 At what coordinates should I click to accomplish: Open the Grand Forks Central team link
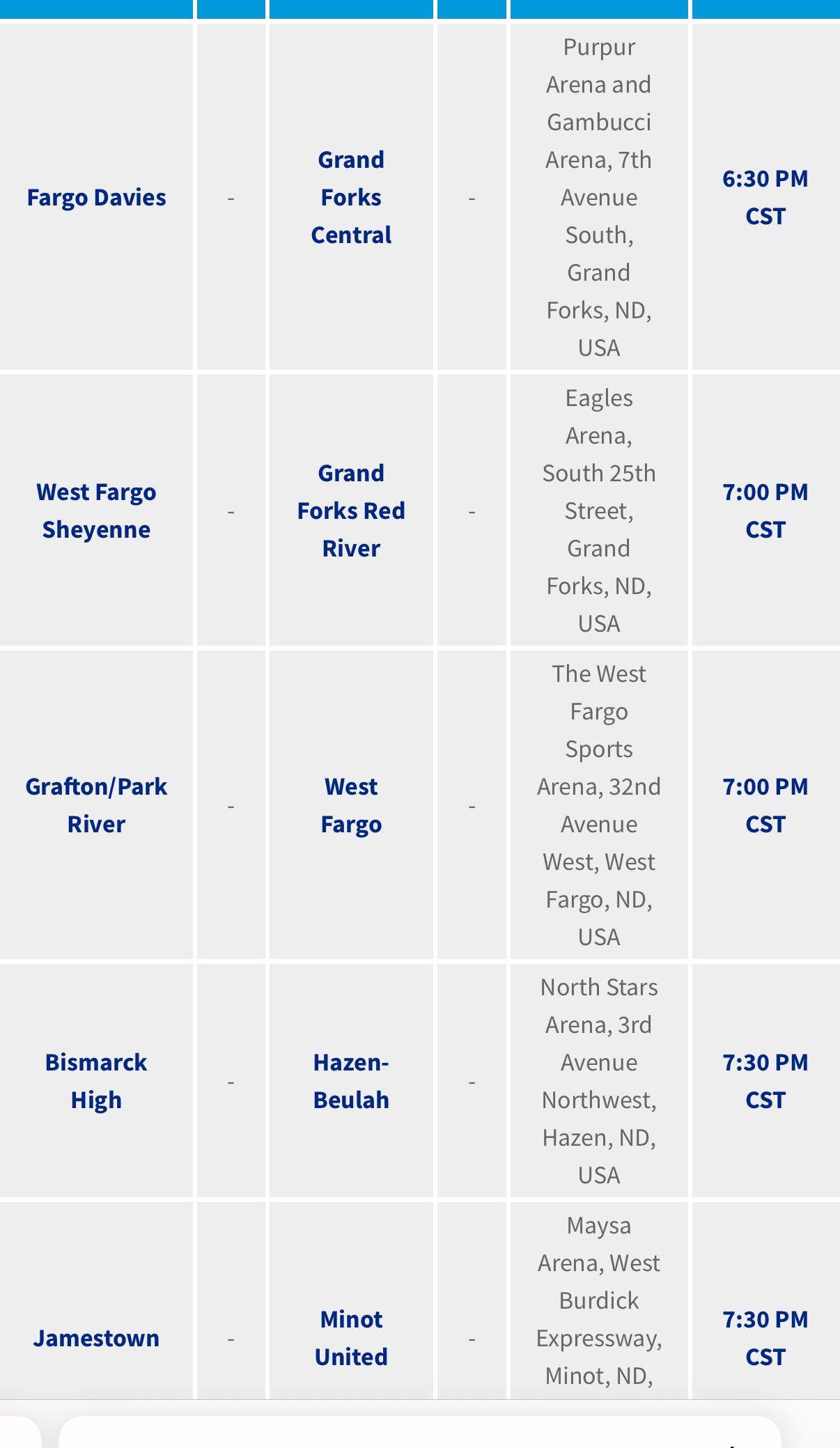351,198
